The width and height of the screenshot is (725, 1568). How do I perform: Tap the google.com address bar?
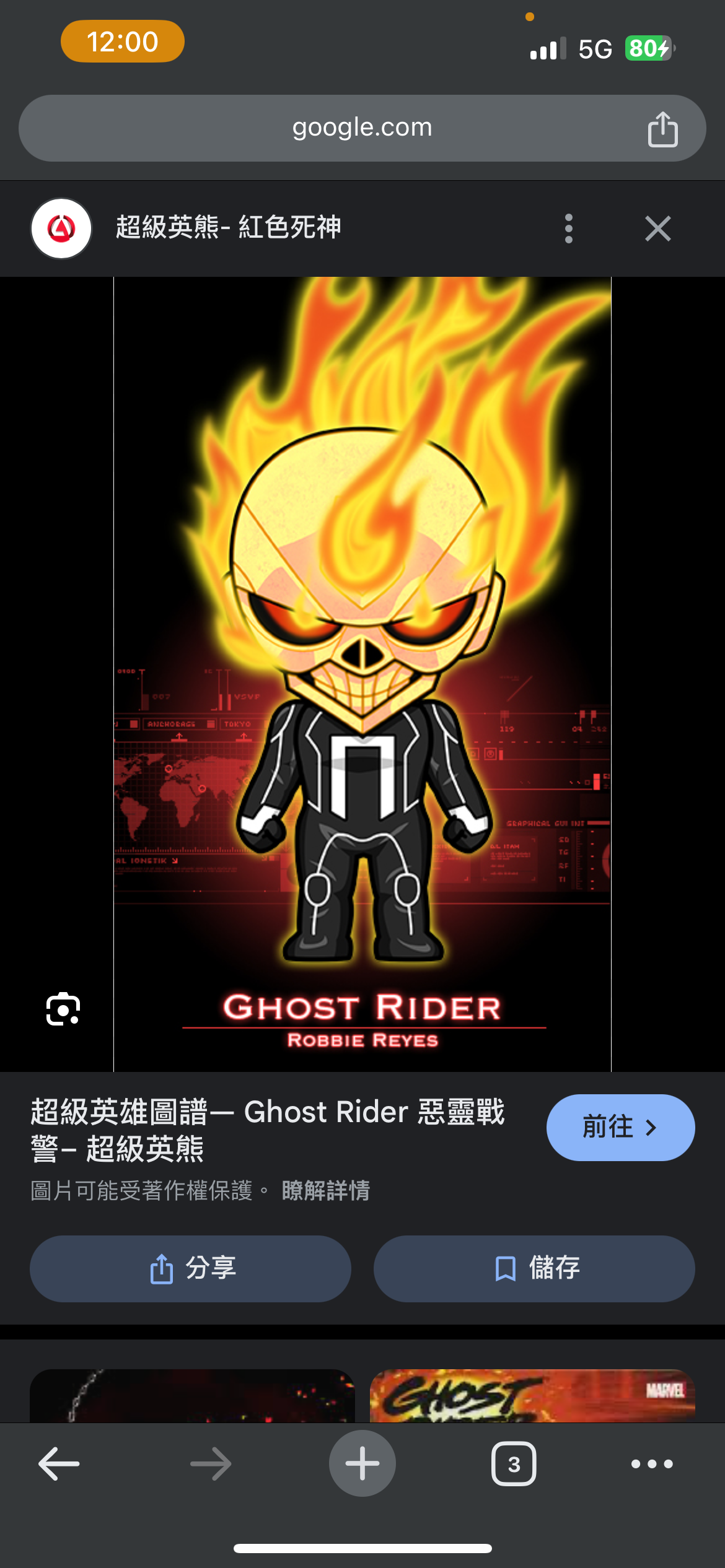click(x=362, y=128)
